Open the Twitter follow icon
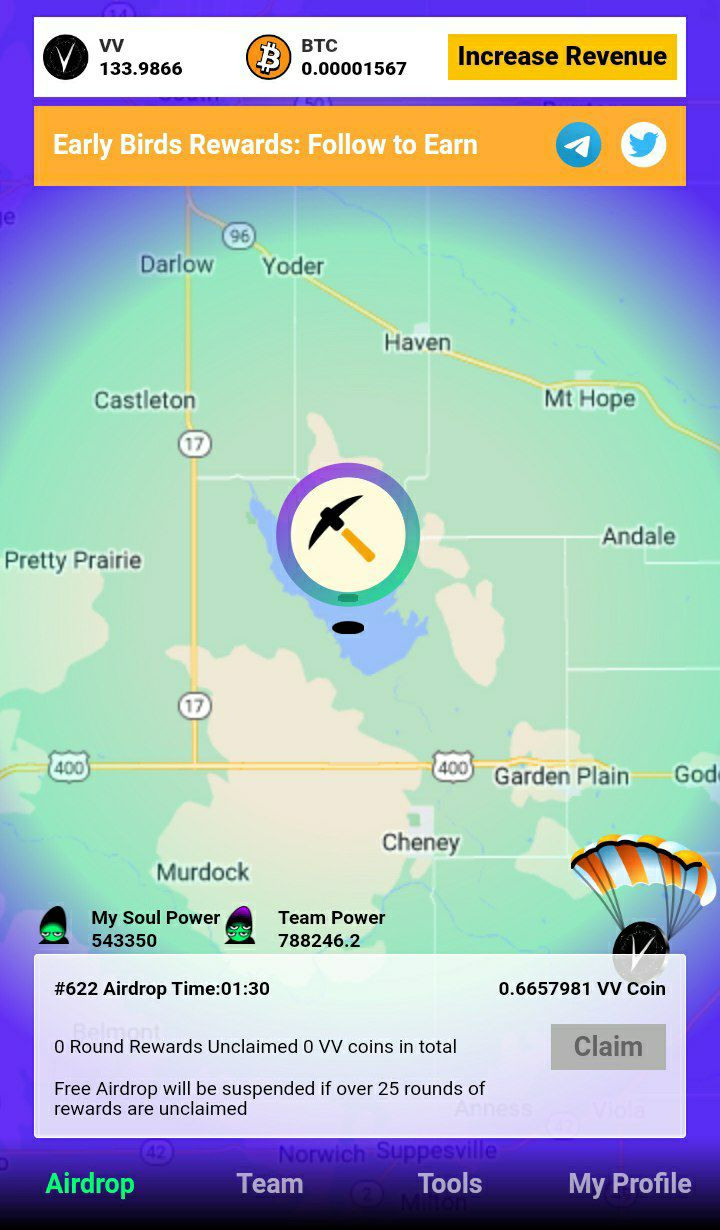Viewport: 720px width, 1230px height. (643, 145)
